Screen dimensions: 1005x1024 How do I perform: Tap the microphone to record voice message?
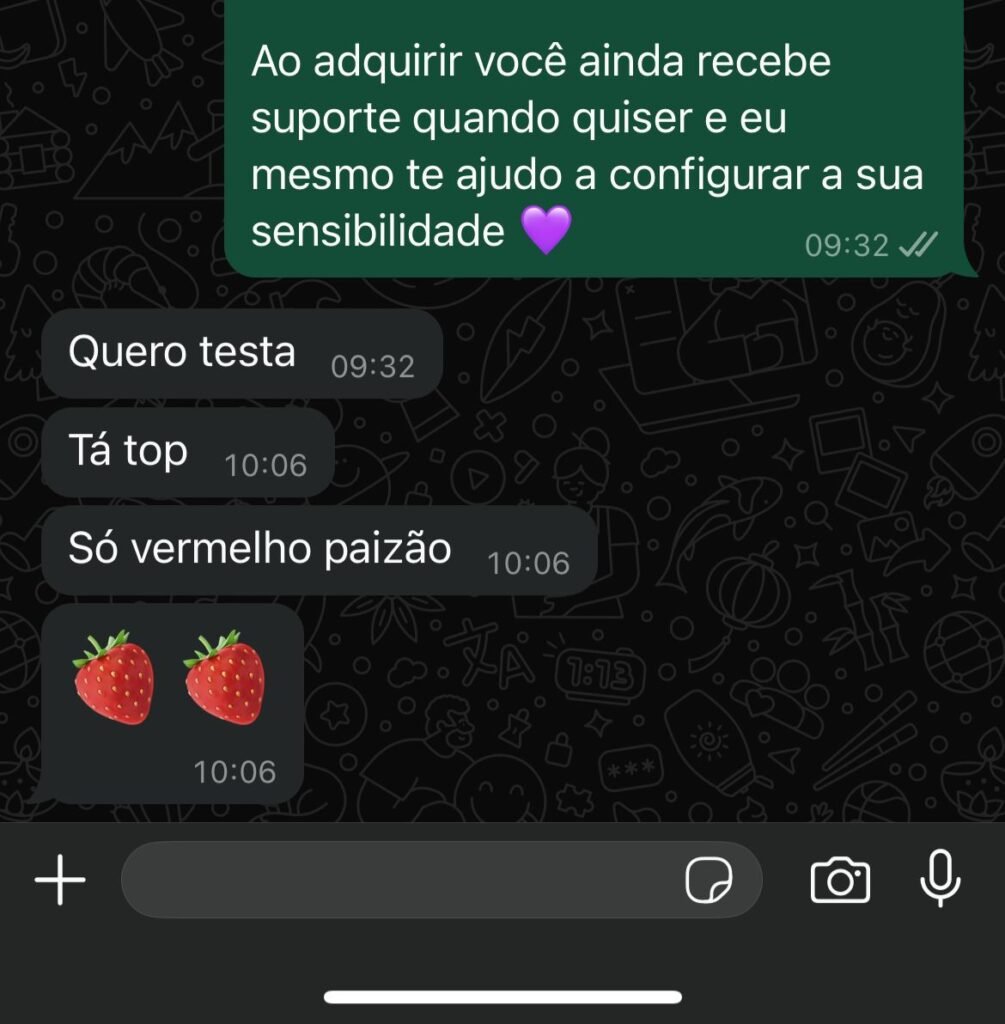940,880
